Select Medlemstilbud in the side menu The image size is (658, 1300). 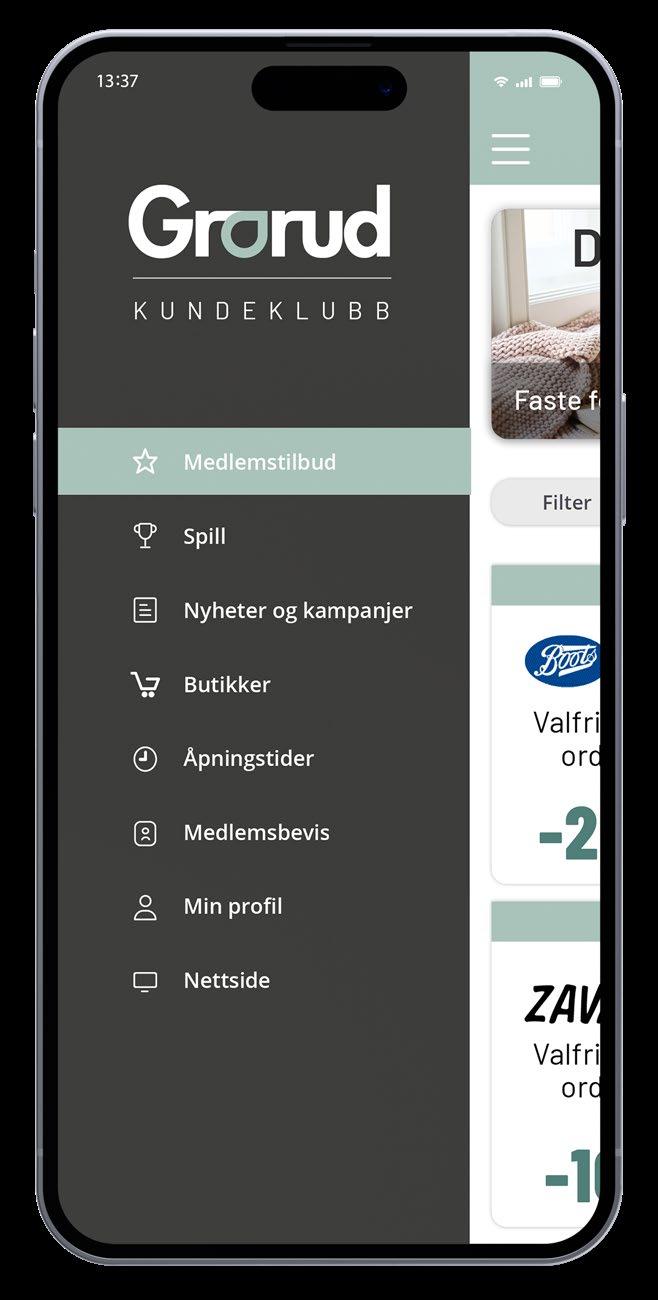click(x=259, y=462)
